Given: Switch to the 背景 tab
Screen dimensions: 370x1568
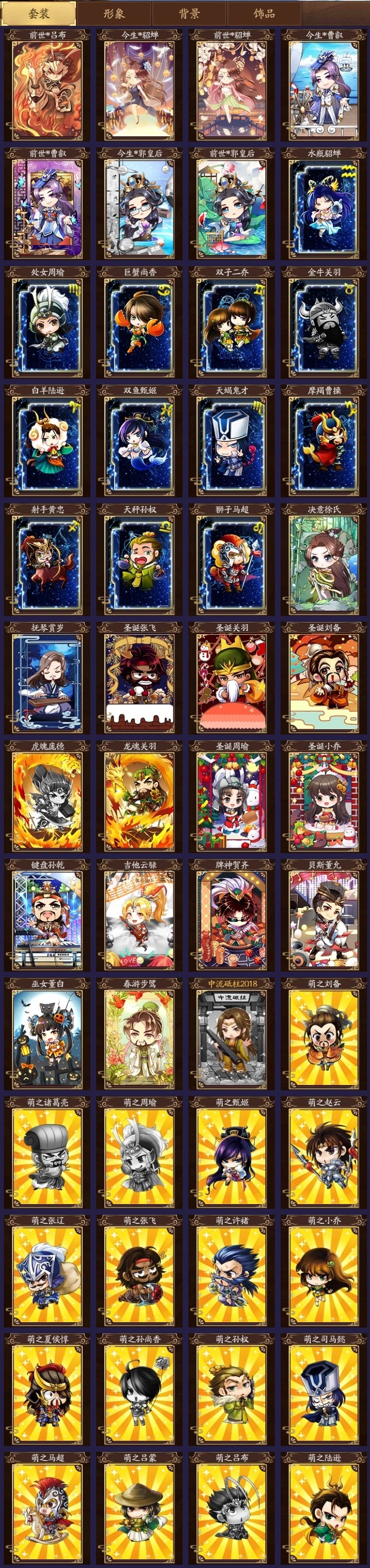Looking at the screenshot, I should (x=189, y=13).
